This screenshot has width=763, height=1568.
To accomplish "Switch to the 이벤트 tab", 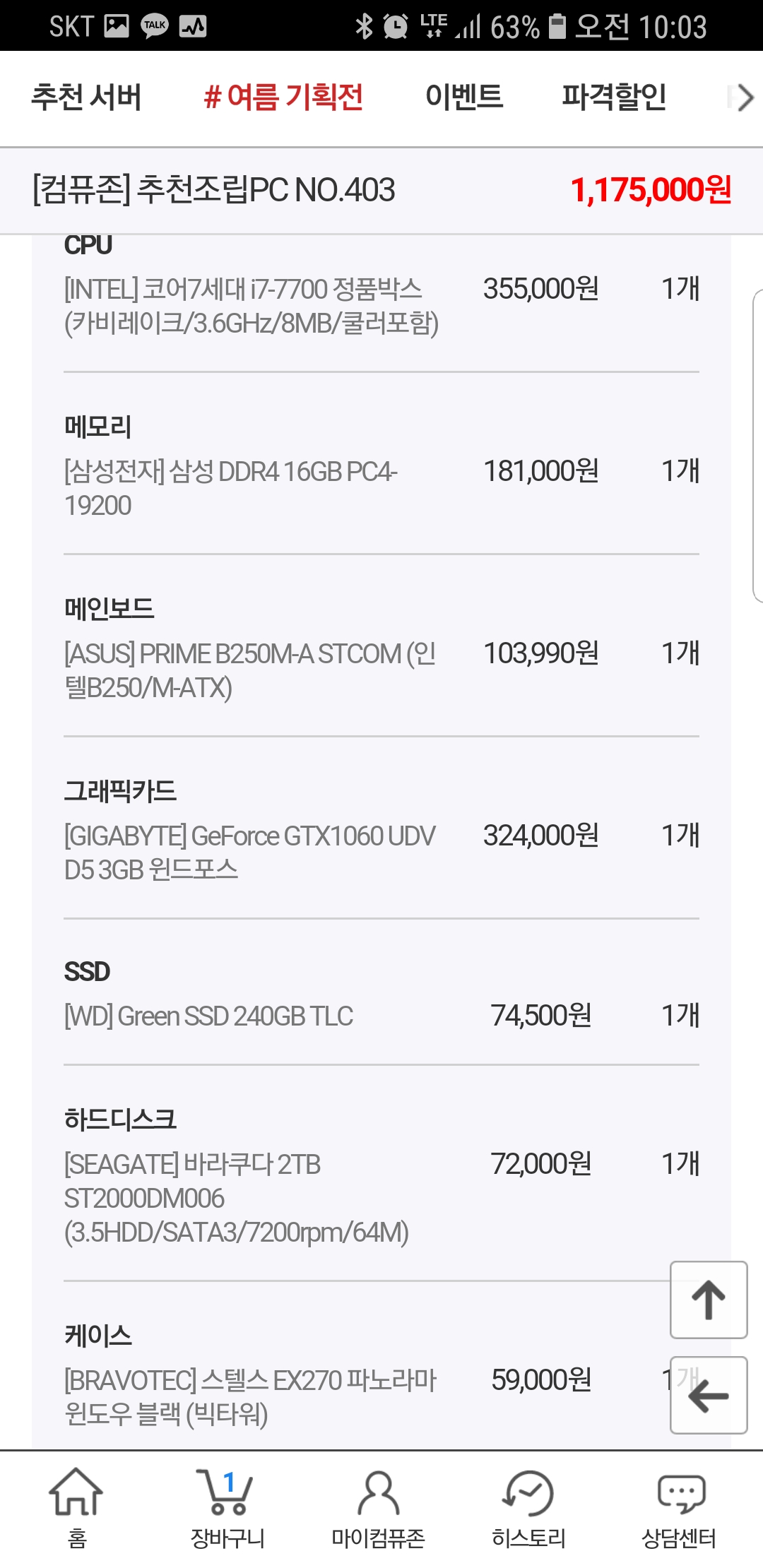I will (x=464, y=97).
